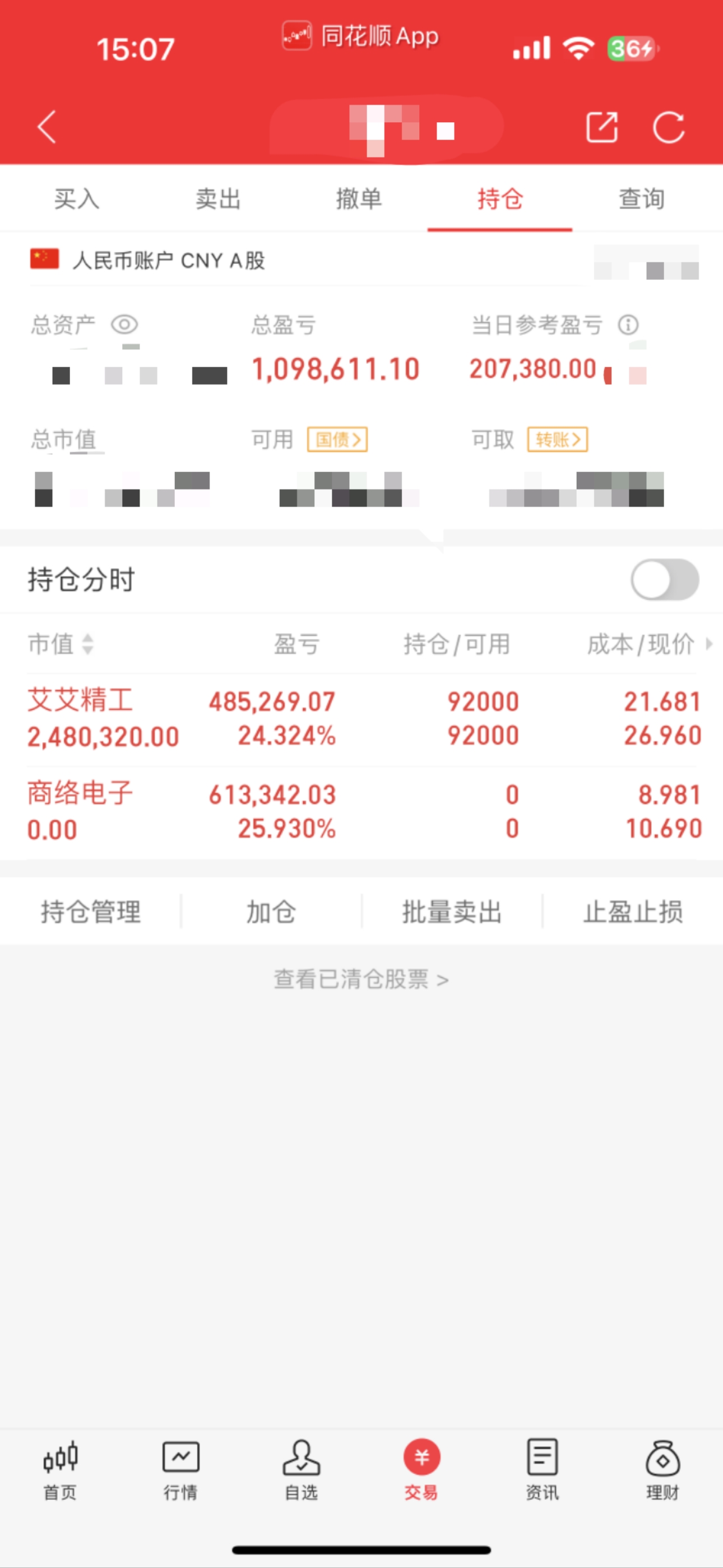This screenshot has height=1568, width=723.
Task: Tap the back arrow in the header
Action: click(48, 127)
